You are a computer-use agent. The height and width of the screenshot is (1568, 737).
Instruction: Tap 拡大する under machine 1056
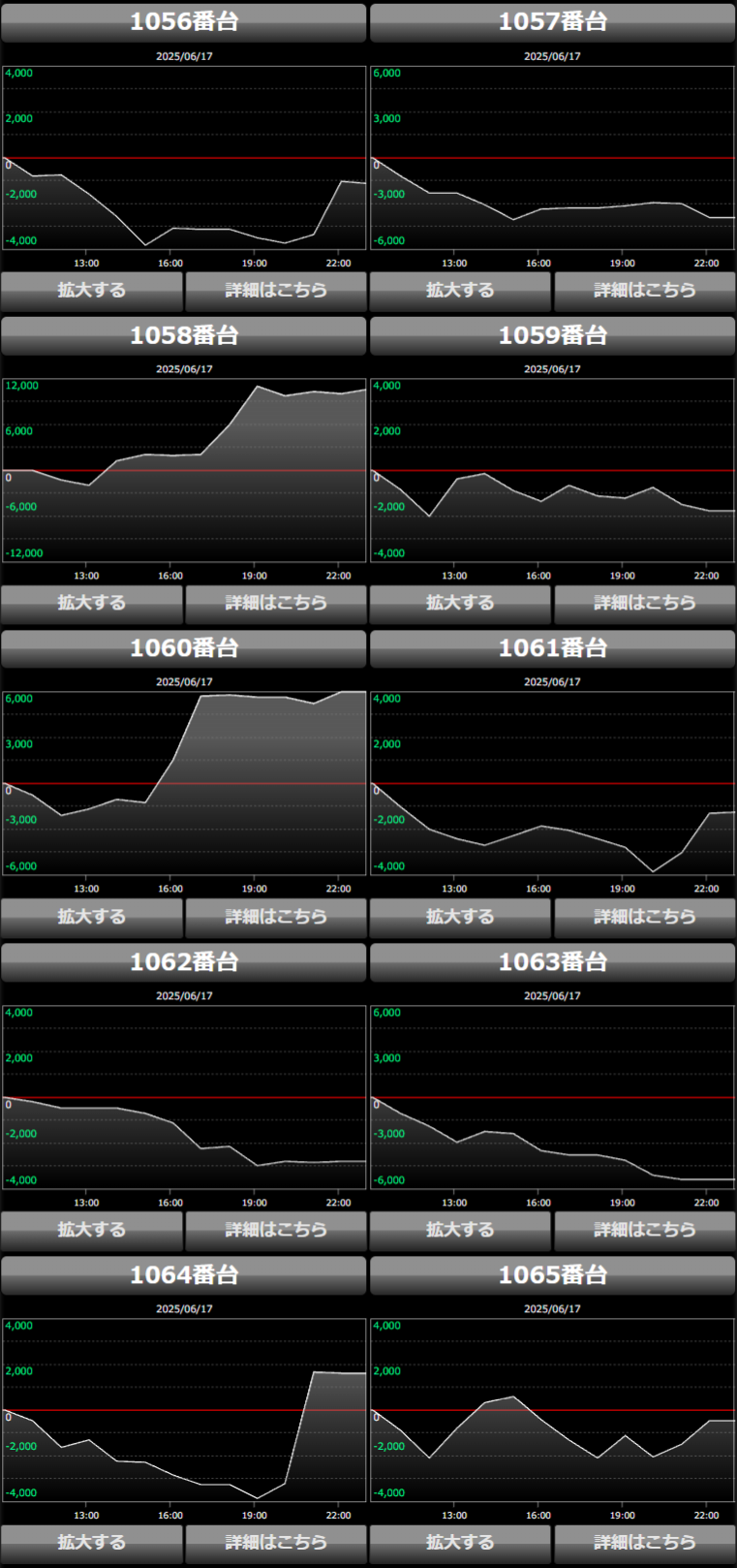pyautogui.click(x=92, y=290)
